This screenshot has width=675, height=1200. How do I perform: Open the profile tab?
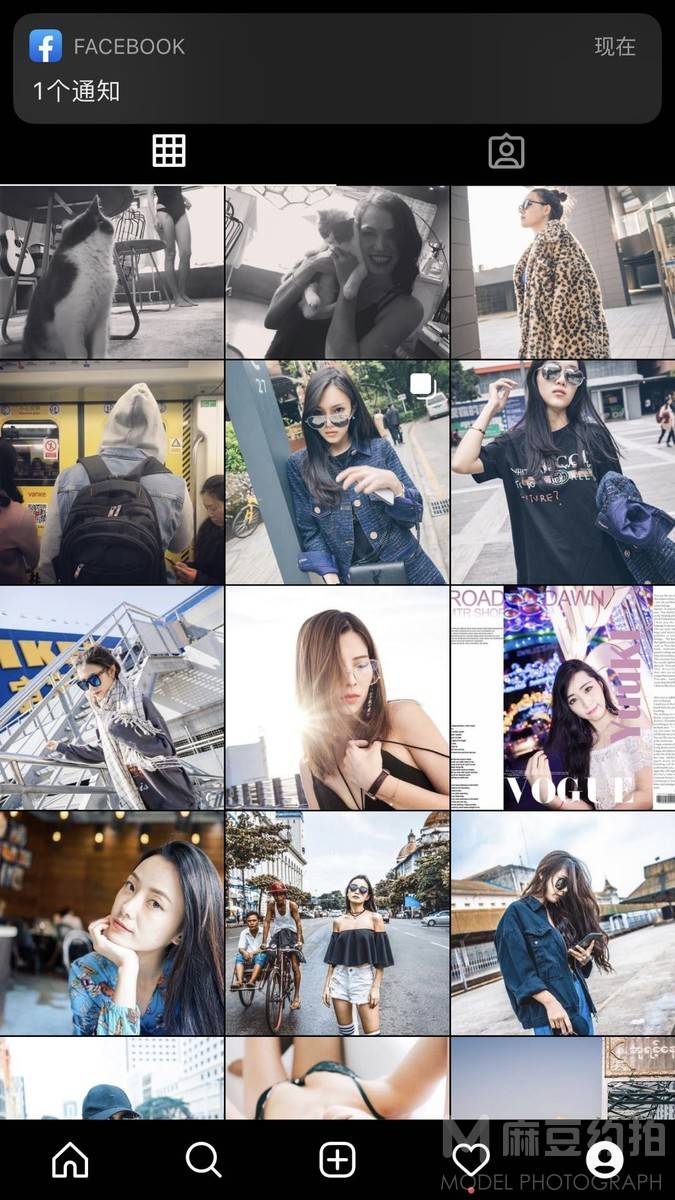(604, 1160)
